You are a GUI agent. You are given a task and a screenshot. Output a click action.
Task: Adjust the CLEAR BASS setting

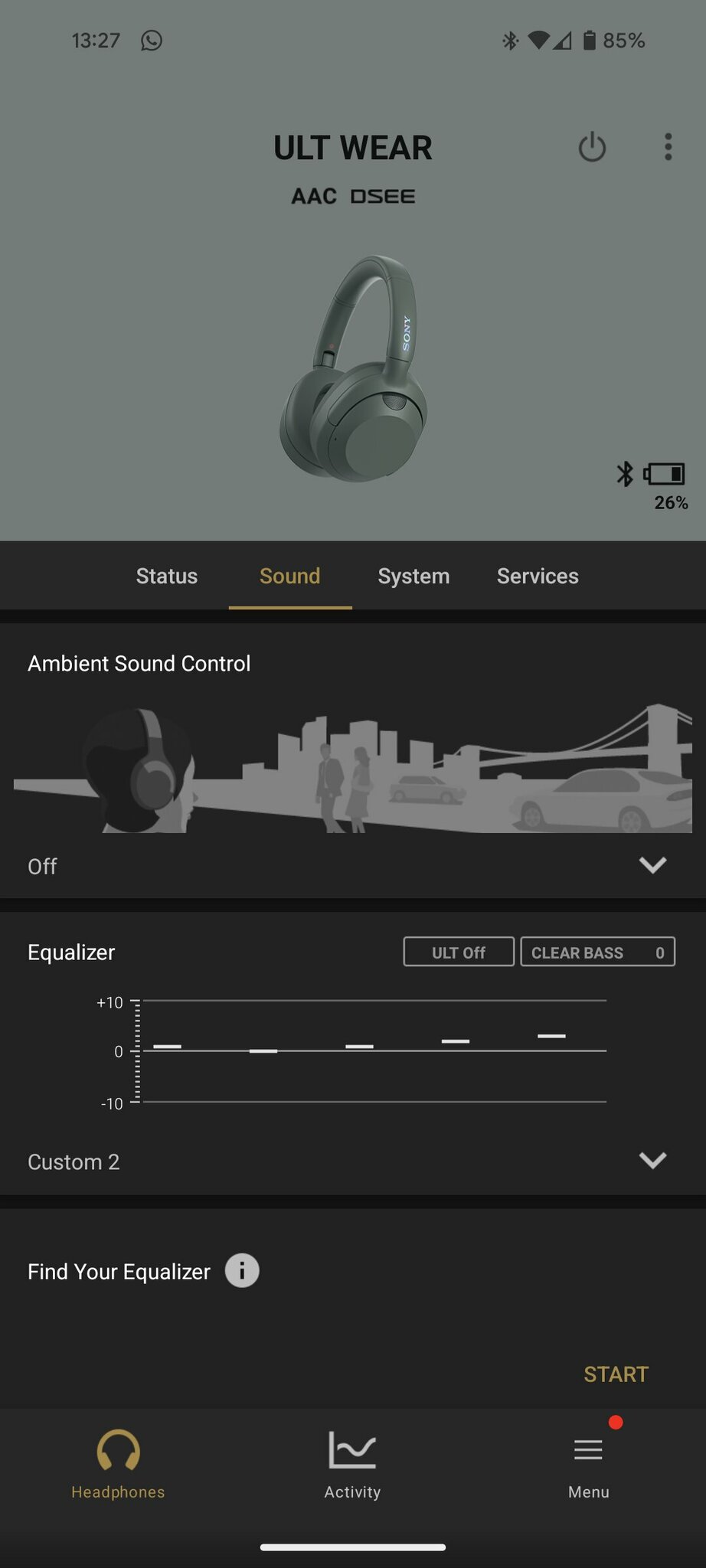point(597,952)
